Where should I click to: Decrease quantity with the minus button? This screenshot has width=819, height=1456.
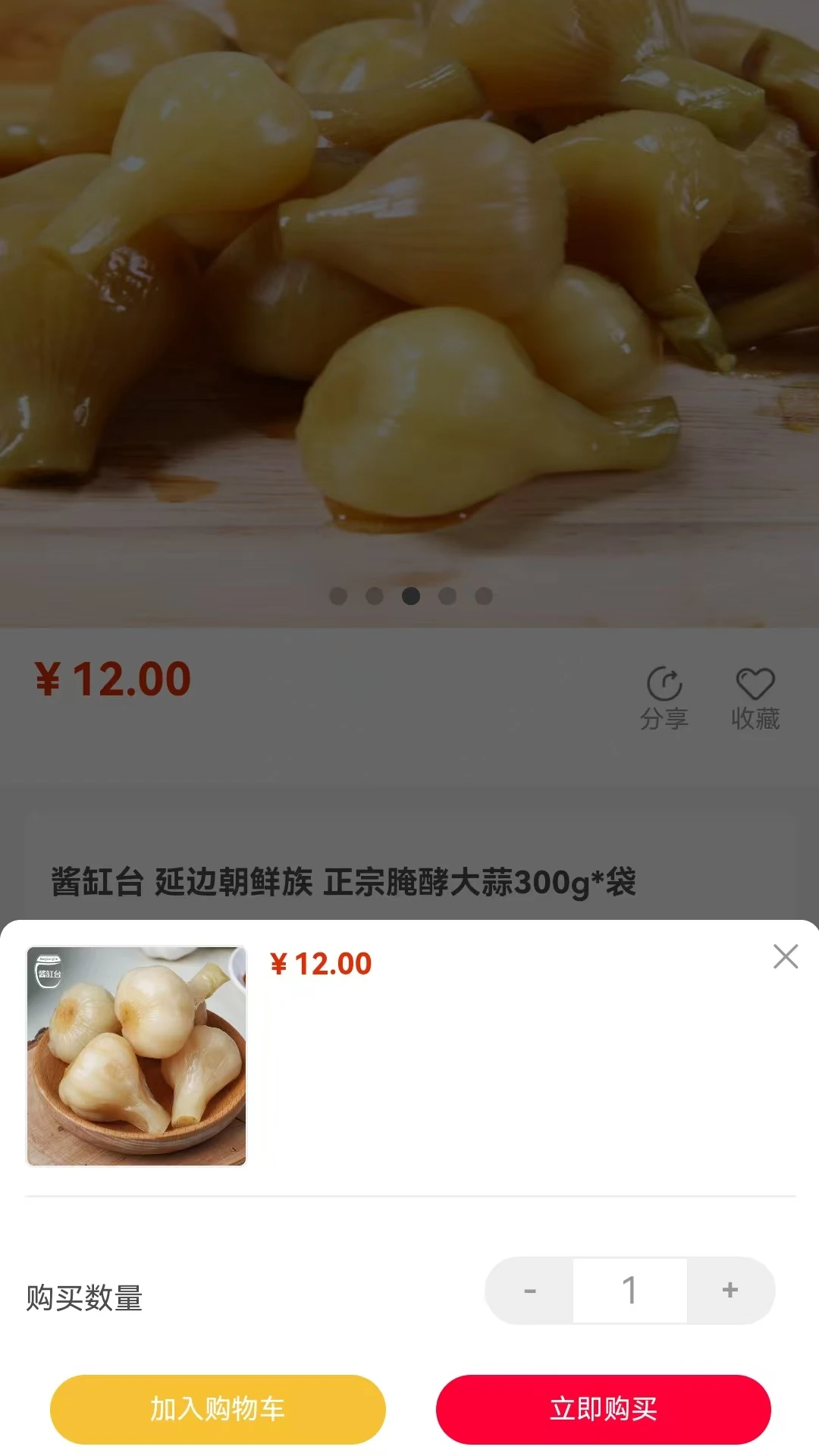pyautogui.click(x=529, y=1291)
